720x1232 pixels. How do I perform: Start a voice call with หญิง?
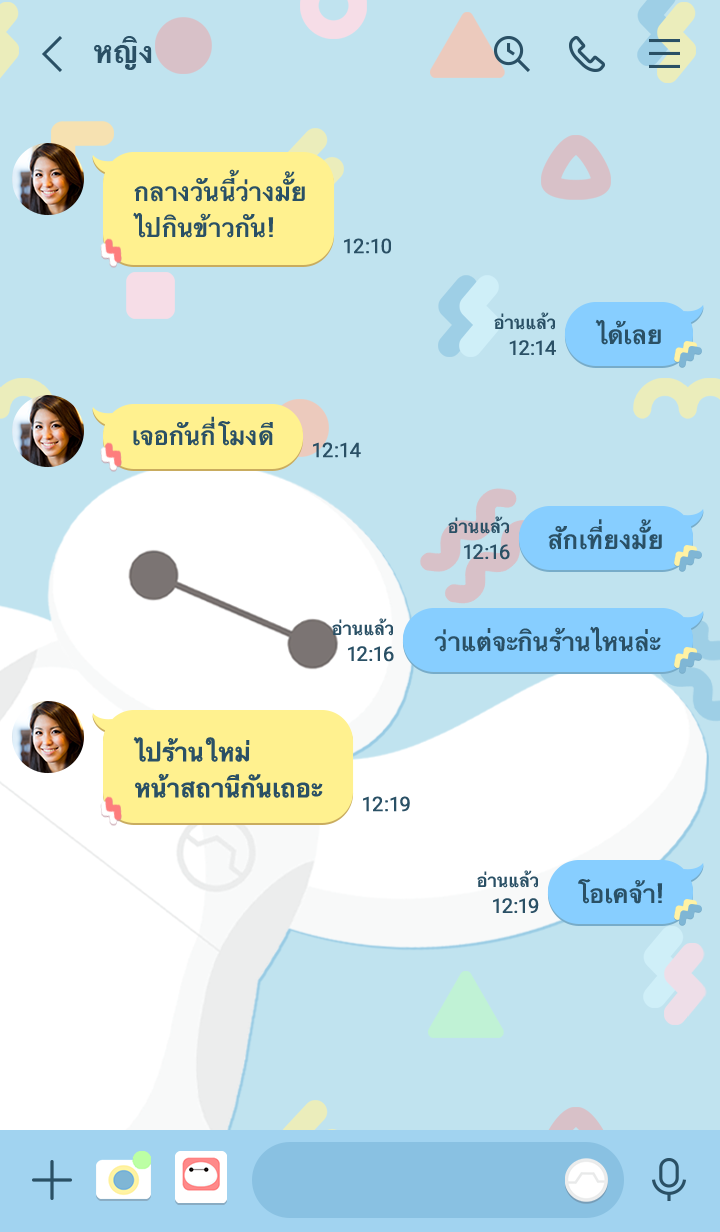click(587, 54)
